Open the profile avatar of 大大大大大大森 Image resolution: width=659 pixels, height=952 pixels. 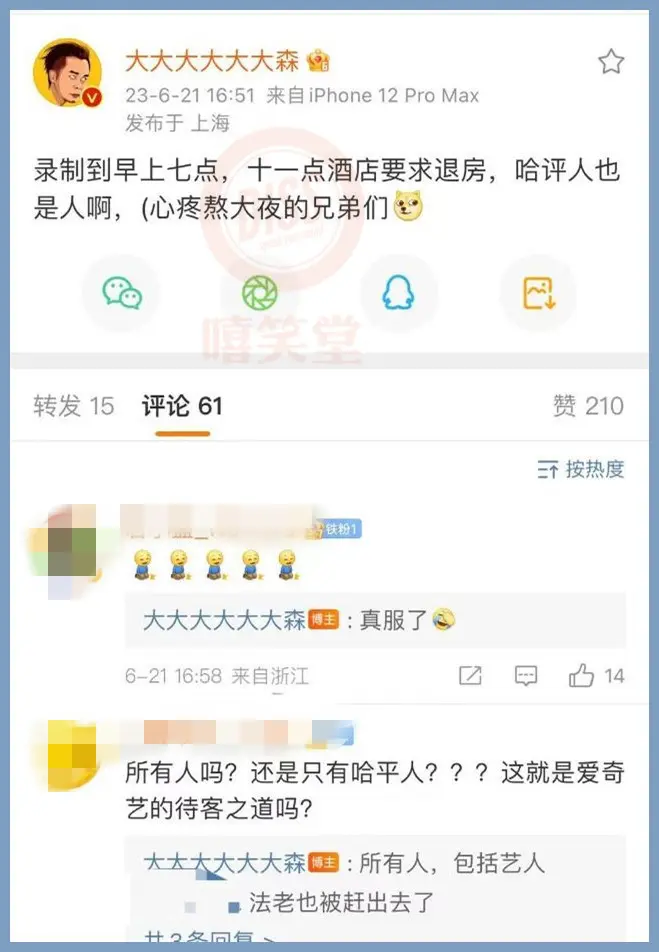pos(67,75)
